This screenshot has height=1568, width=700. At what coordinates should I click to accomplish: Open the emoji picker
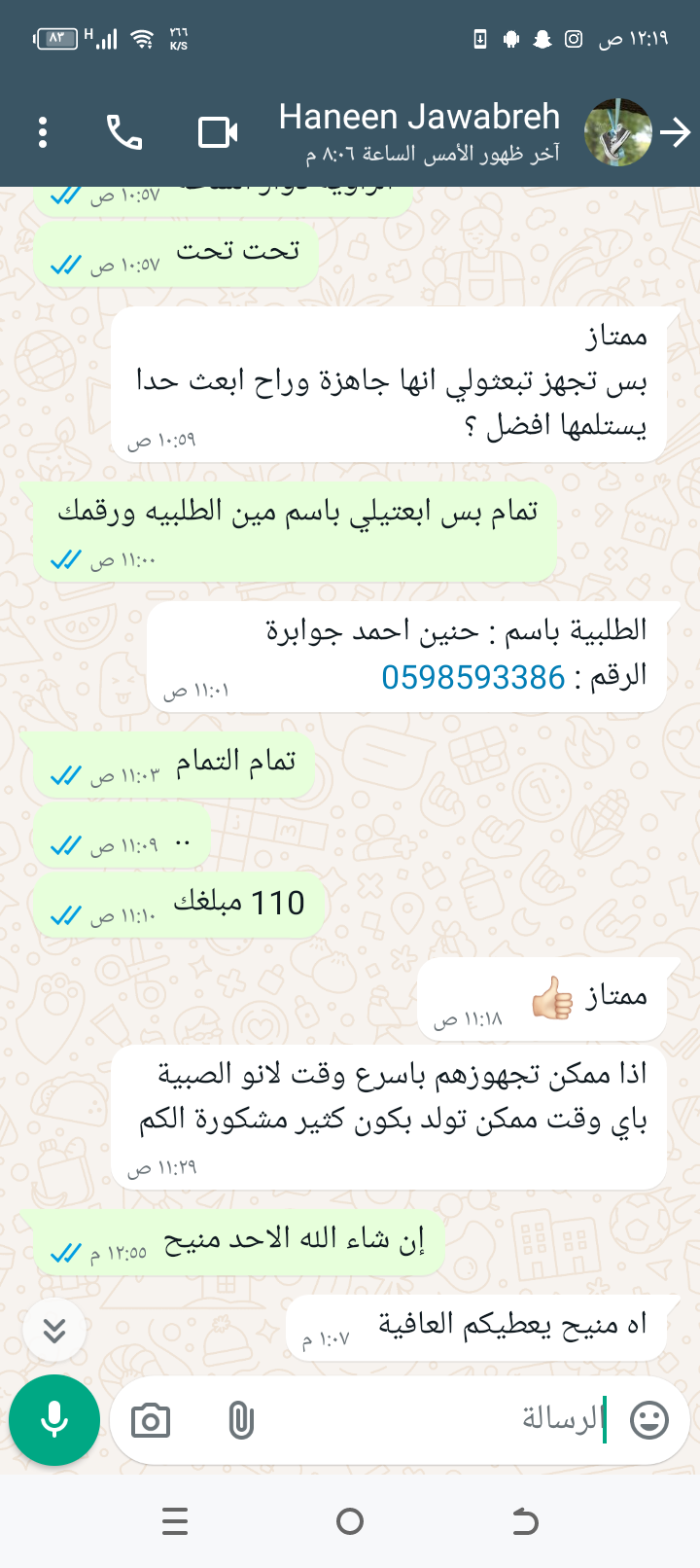(649, 1420)
